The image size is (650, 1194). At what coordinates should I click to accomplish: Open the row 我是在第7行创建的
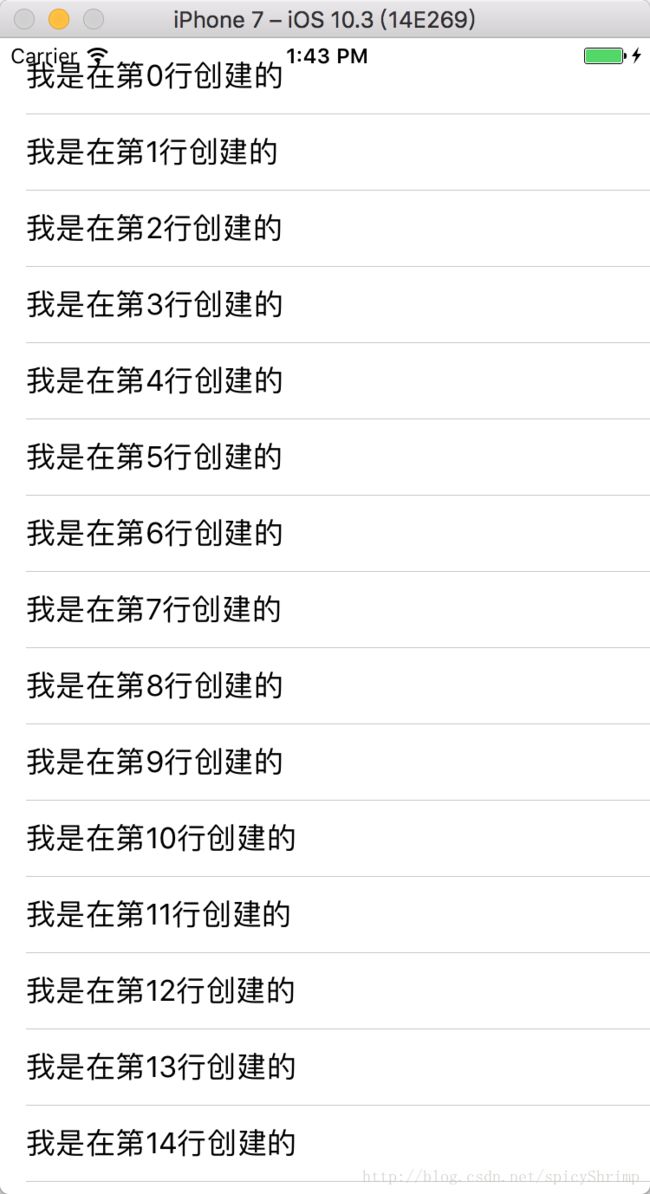coord(325,609)
